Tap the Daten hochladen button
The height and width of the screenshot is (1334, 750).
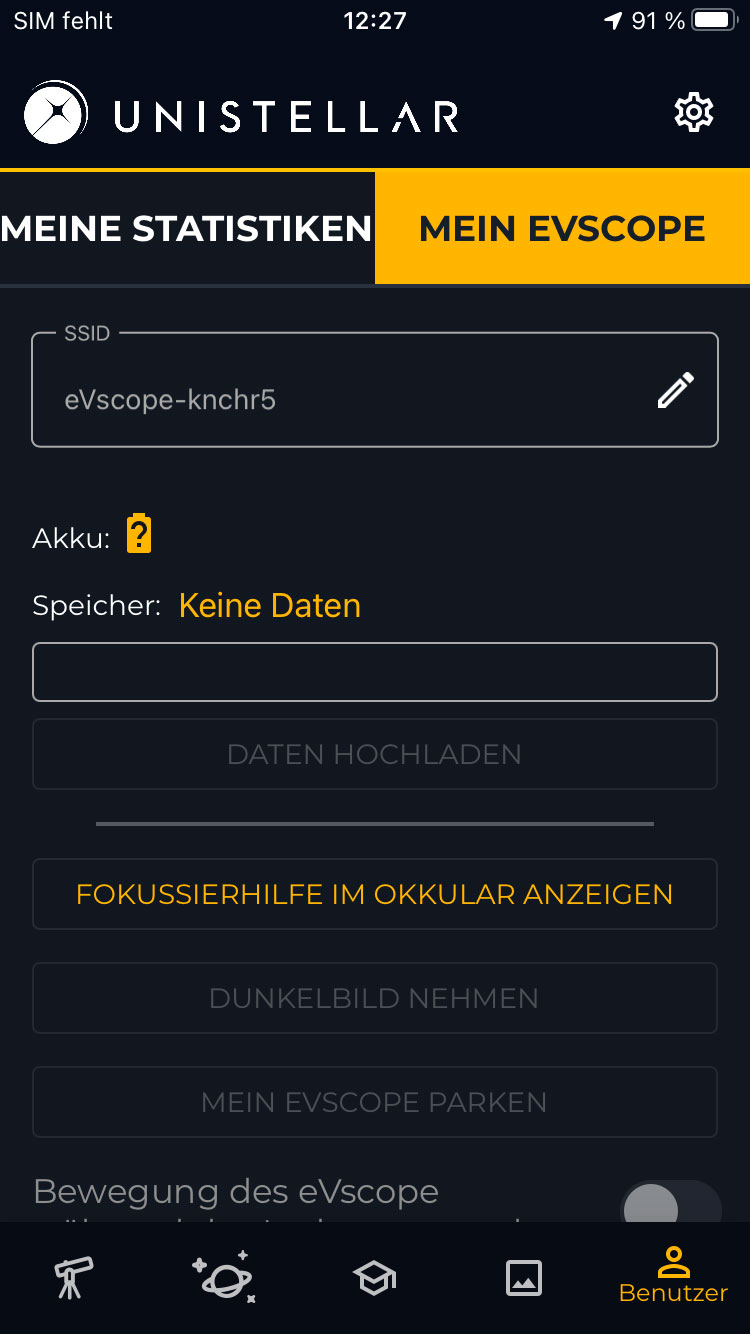(x=375, y=754)
